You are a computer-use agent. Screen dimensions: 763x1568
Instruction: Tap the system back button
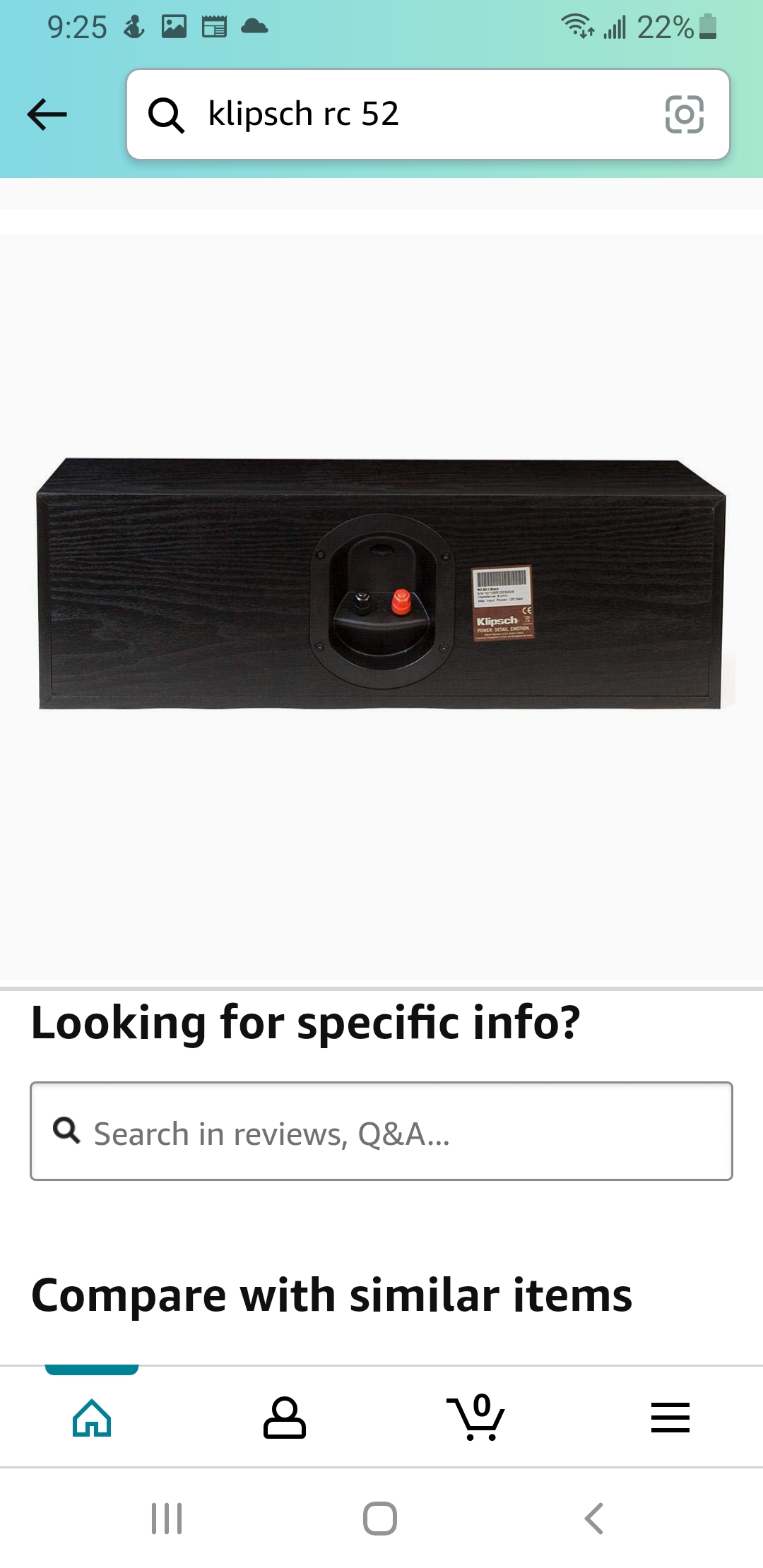(x=593, y=1519)
